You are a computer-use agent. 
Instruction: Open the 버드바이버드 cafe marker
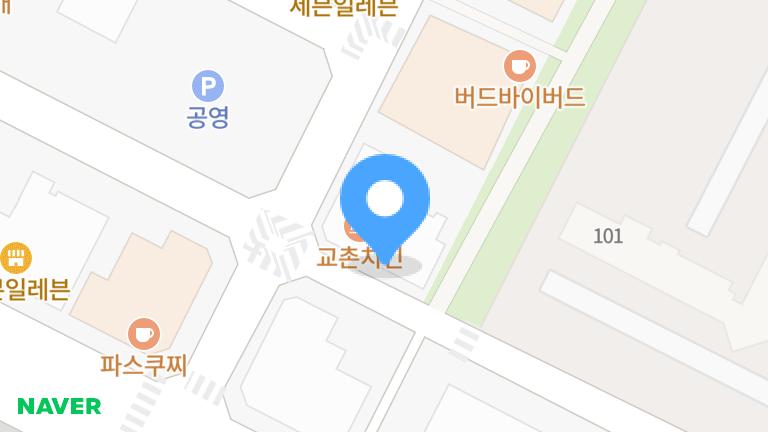tap(519, 67)
